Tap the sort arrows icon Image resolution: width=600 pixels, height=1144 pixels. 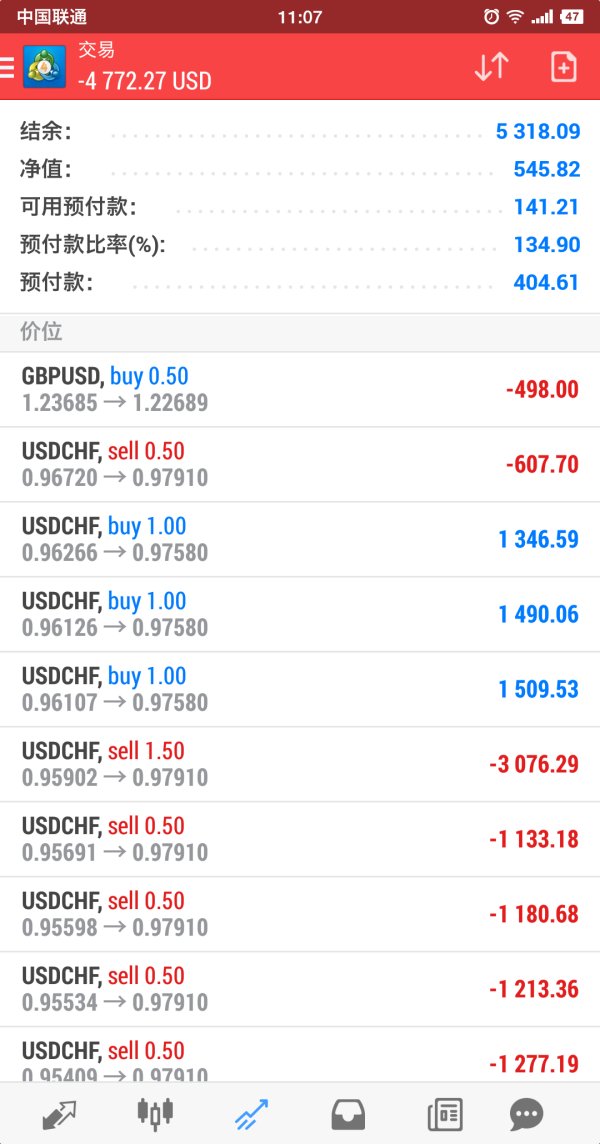coord(491,67)
